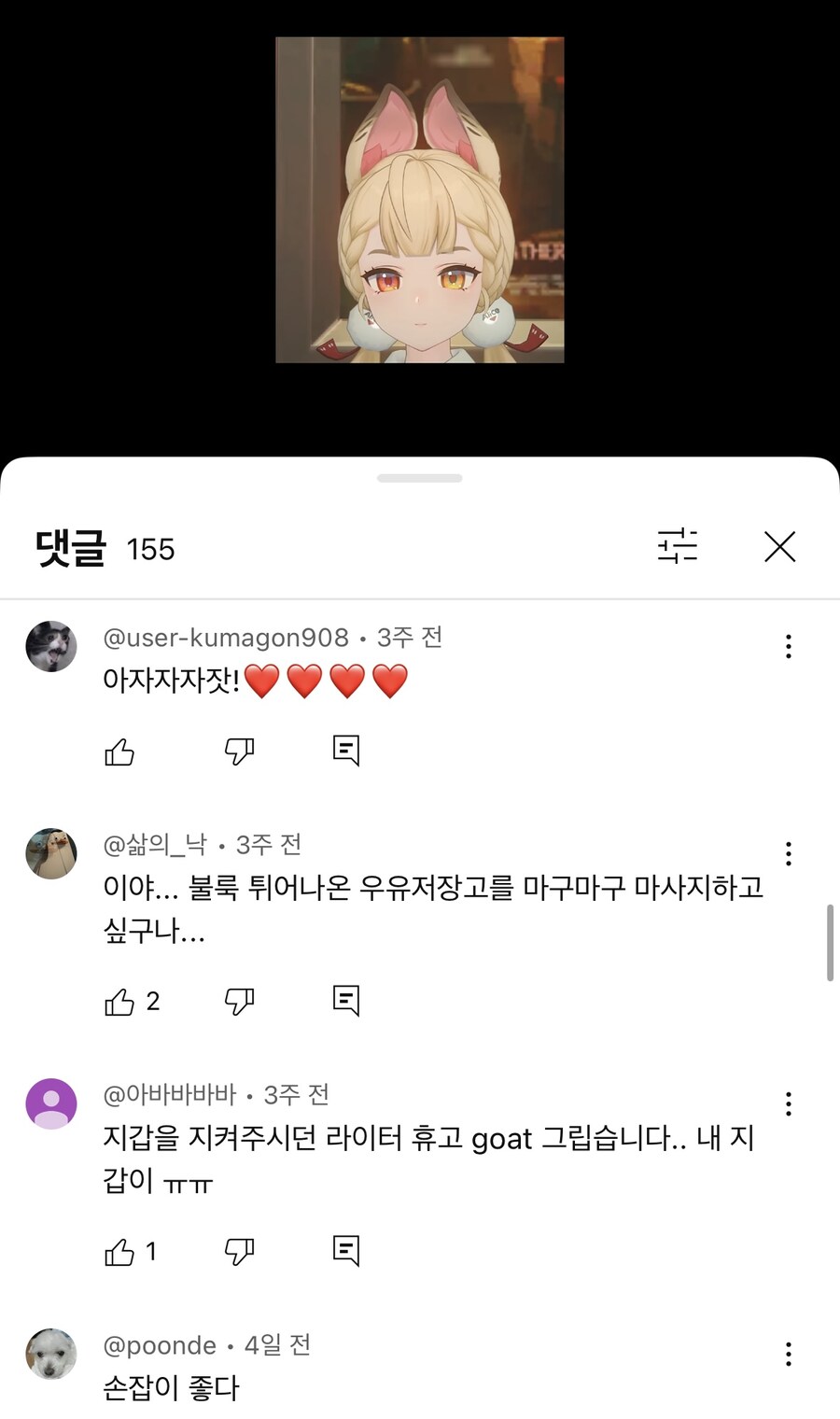Reply to @삶의_낙's comment
Viewport: 840px width, 1419px height.
pyautogui.click(x=344, y=1000)
